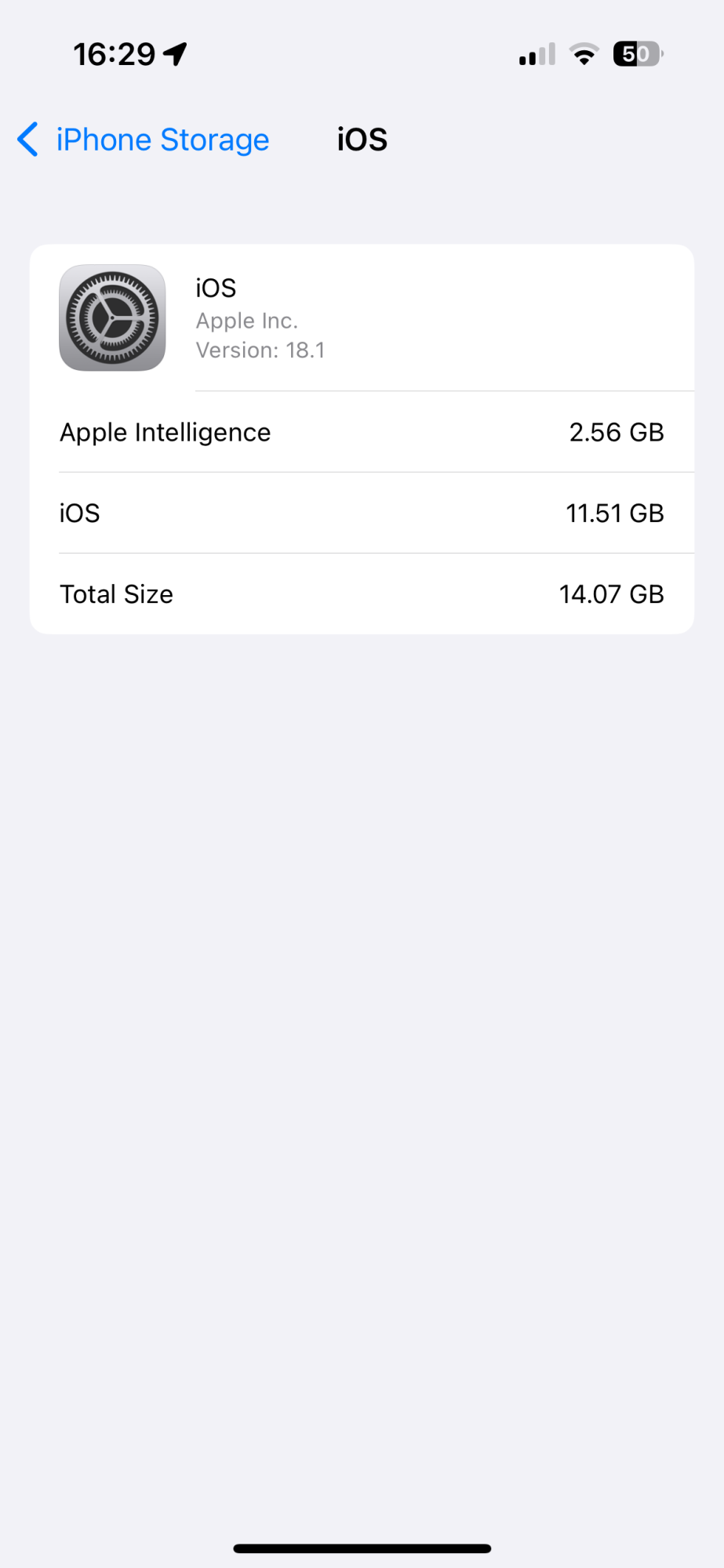Go back to iPhone Storage
The width and height of the screenshot is (724, 1568).
(x=144, y=140)
